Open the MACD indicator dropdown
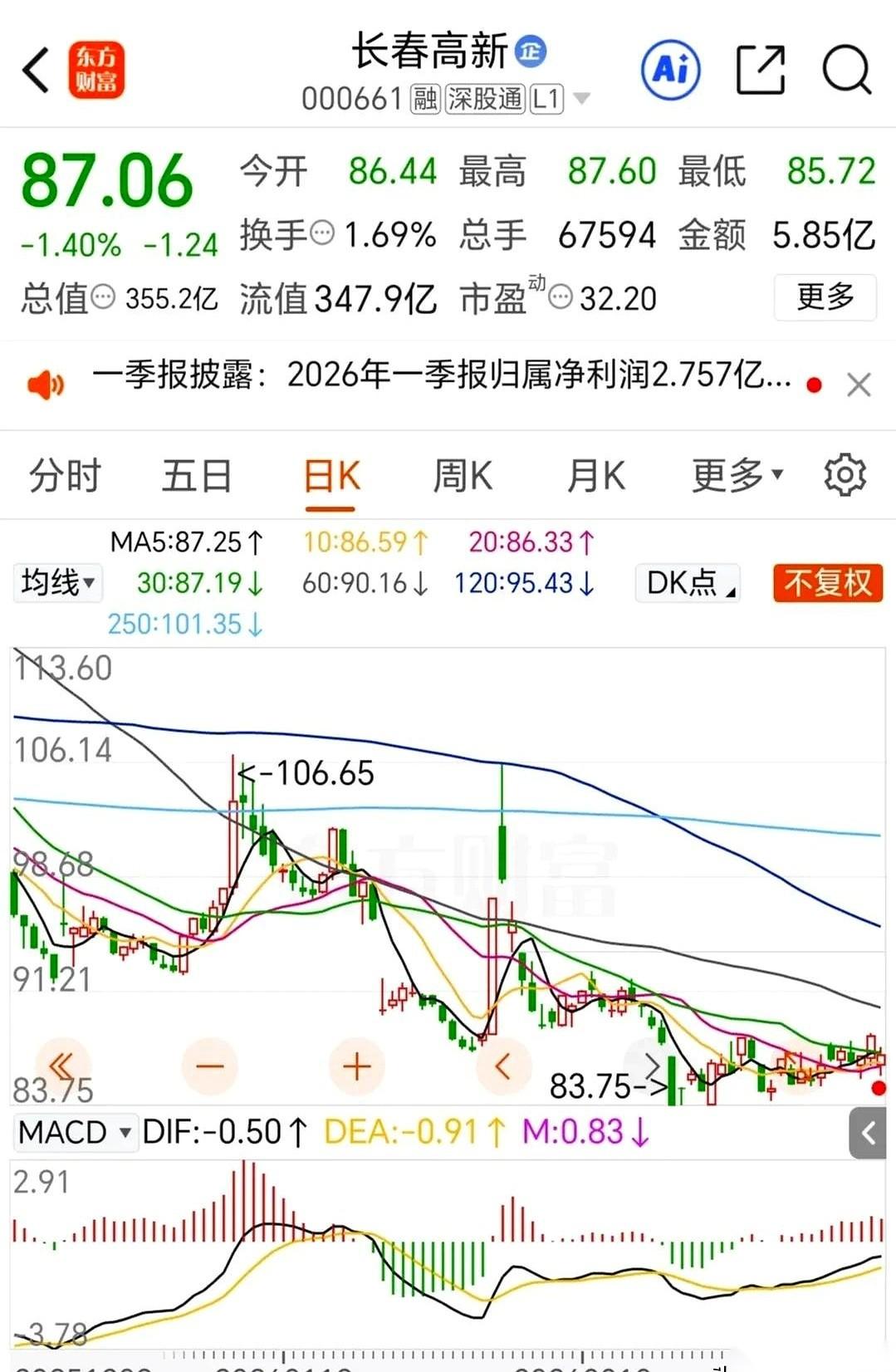The height and width of the screenshot is (1372, 896). 75,1132
